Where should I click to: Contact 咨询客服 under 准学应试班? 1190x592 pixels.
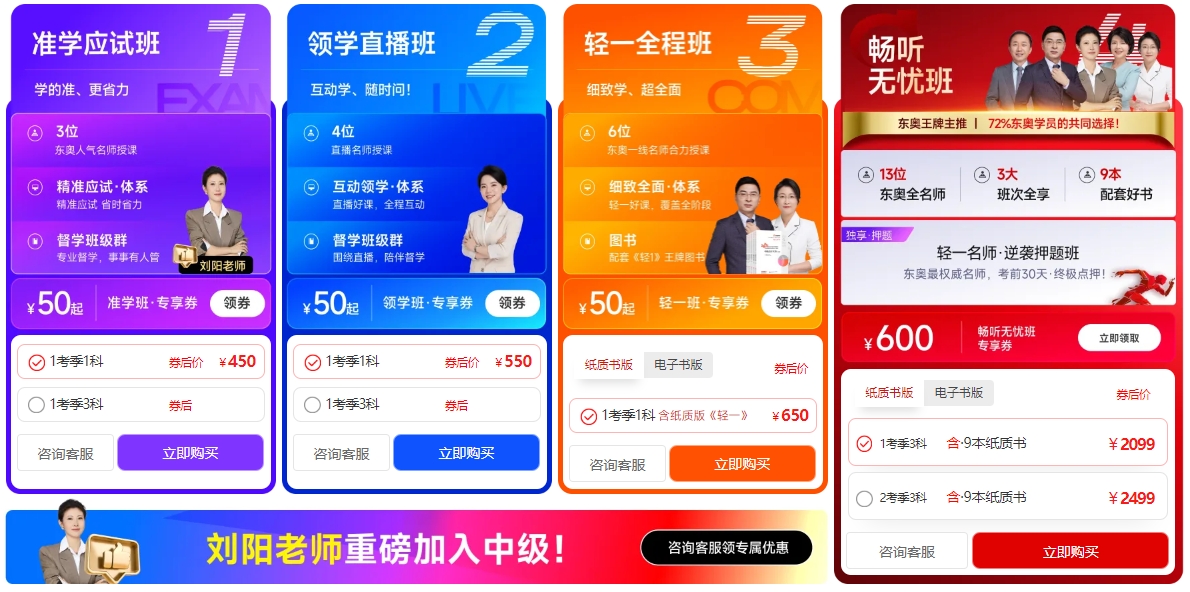66,453
